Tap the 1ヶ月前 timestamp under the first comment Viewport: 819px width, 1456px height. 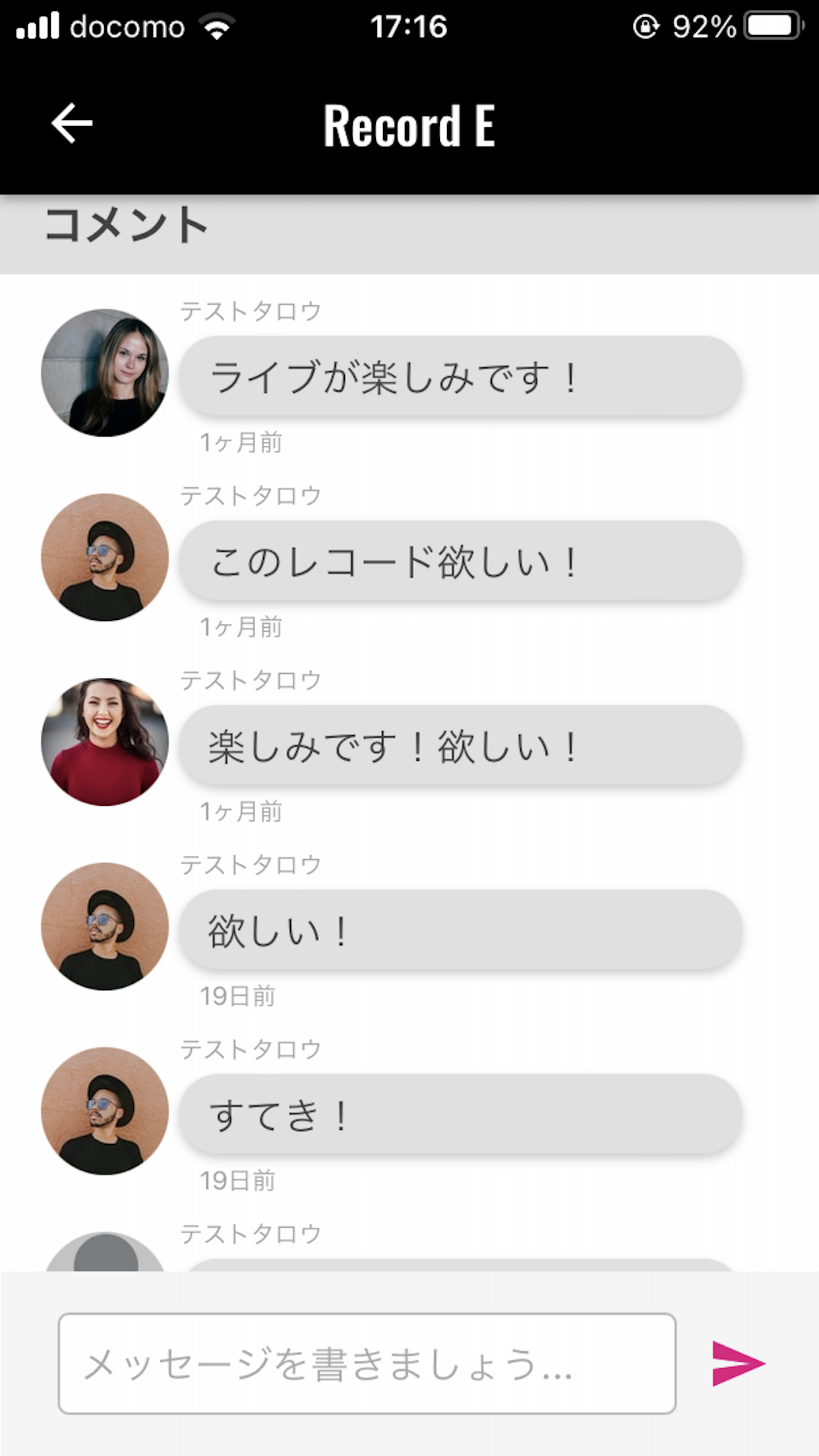[x=241, y=443]
